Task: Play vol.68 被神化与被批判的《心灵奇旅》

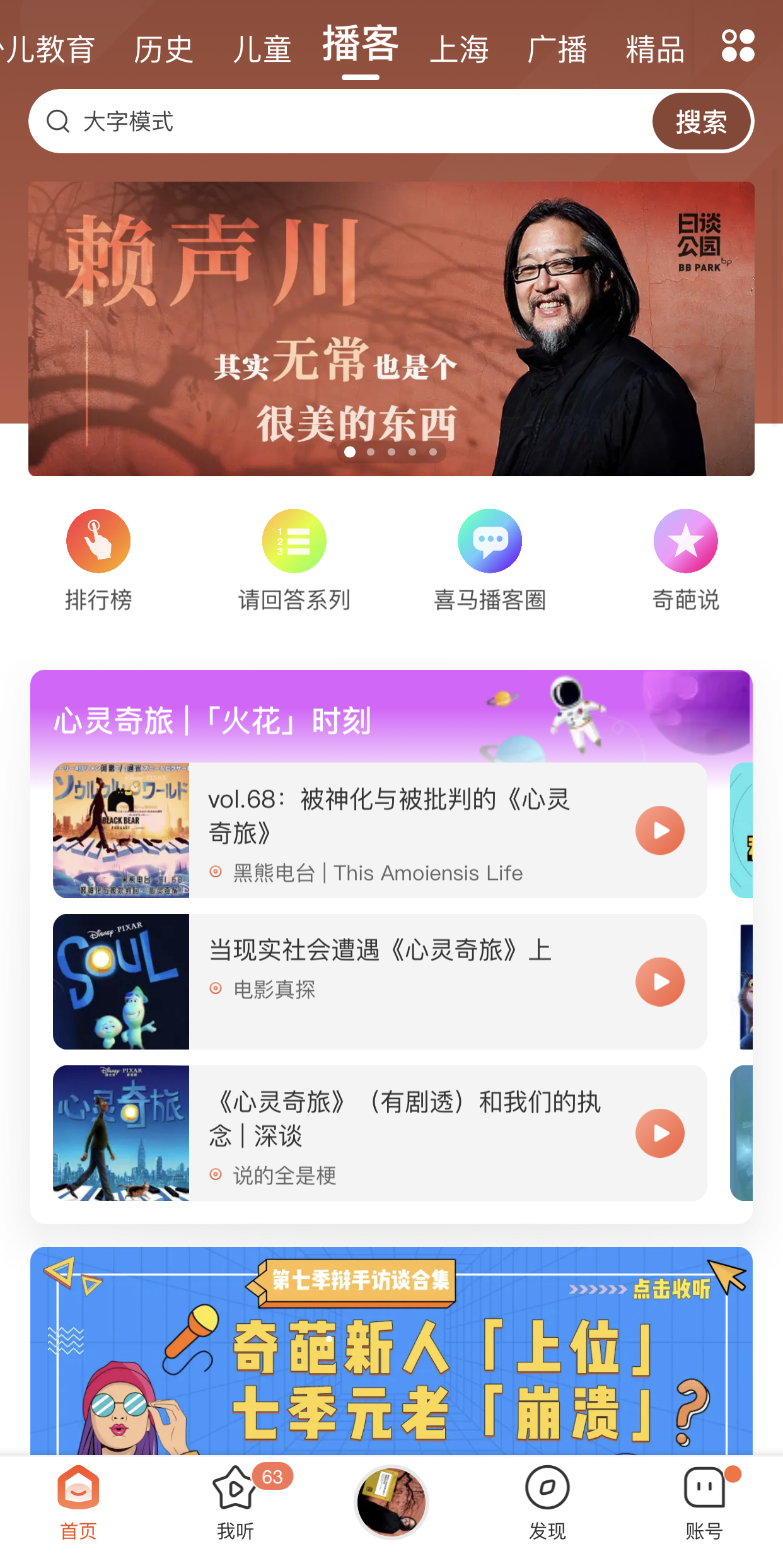Action: [659, 831]
